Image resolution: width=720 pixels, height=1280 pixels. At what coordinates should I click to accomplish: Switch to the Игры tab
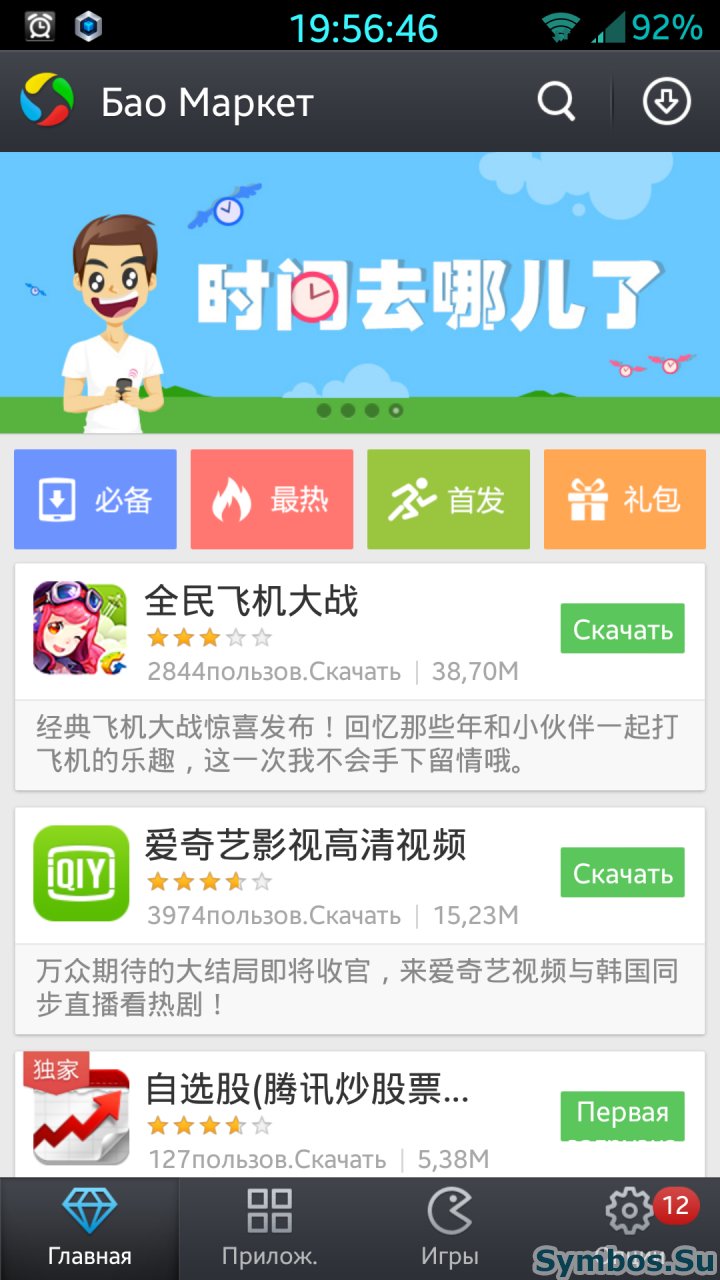[x=449, y=1228]
